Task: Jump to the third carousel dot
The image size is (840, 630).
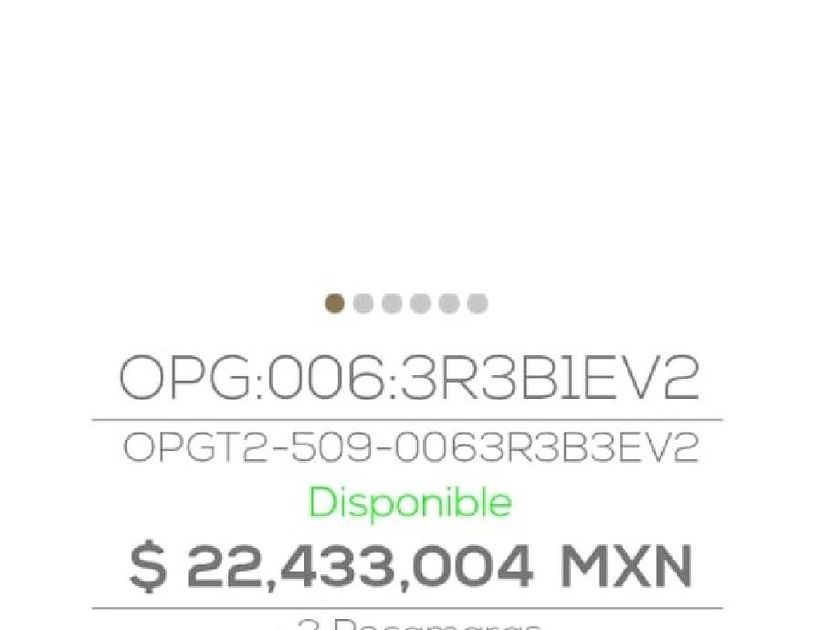Action: 392,303
